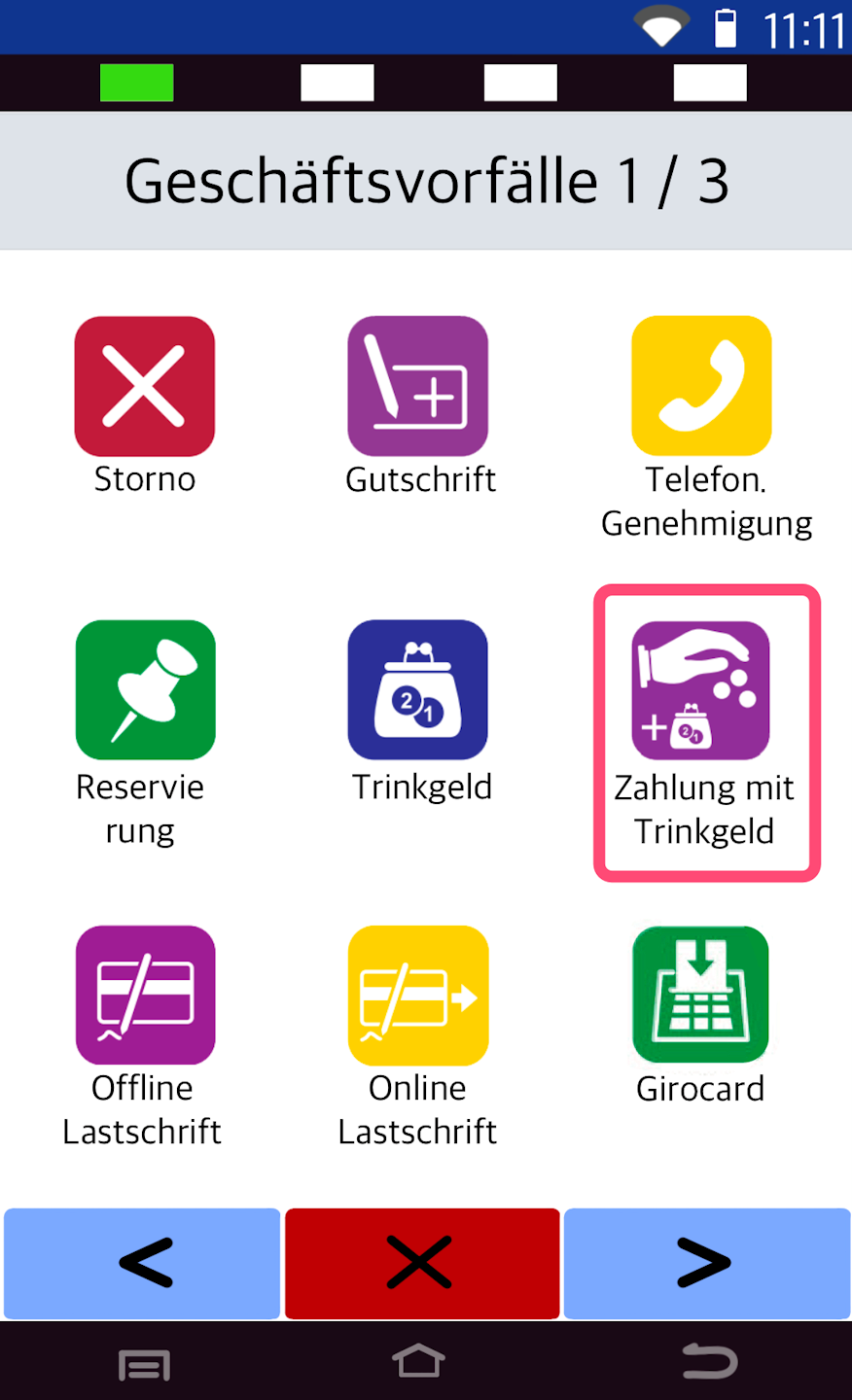Select Zahlung mit Trinkgeld

[x=701, y=692]
